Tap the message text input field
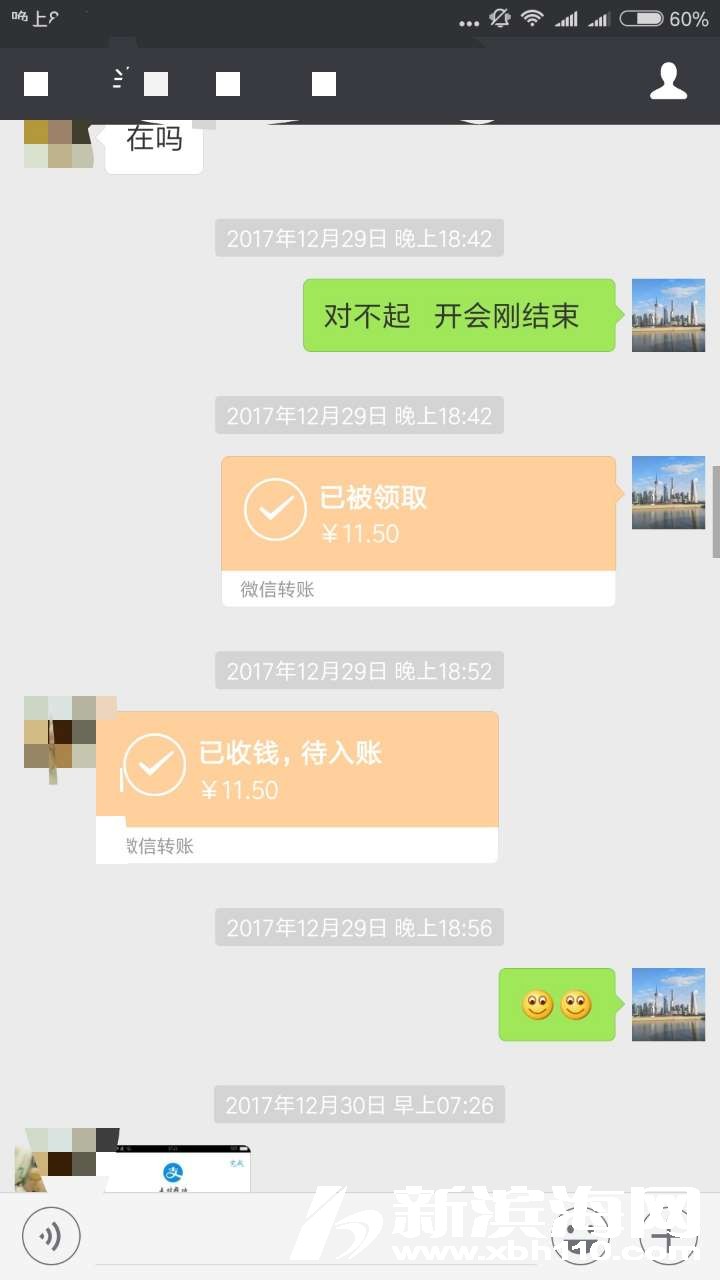 coord(310,1237)
